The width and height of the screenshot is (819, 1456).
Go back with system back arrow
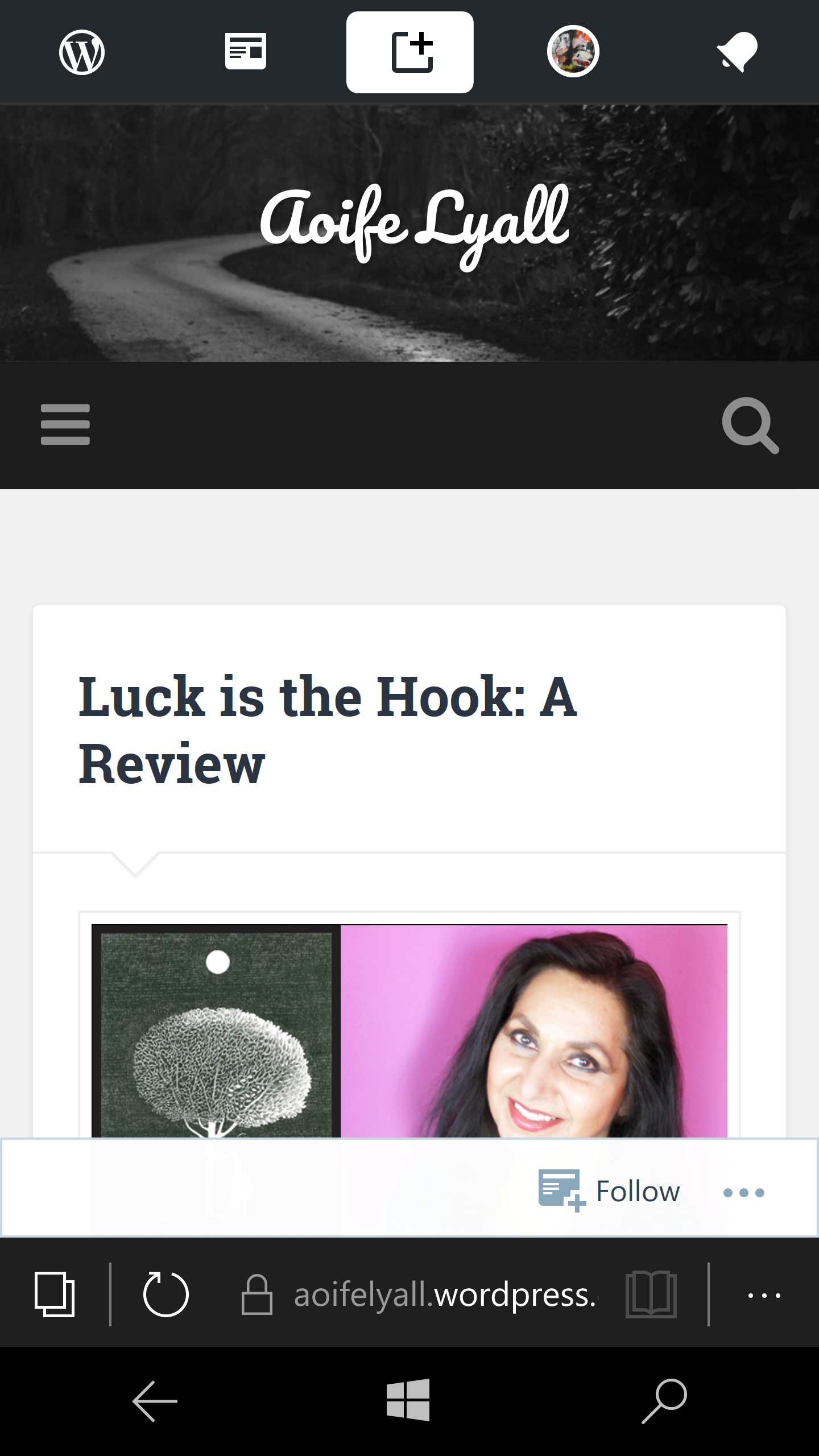click(155, 1401)
